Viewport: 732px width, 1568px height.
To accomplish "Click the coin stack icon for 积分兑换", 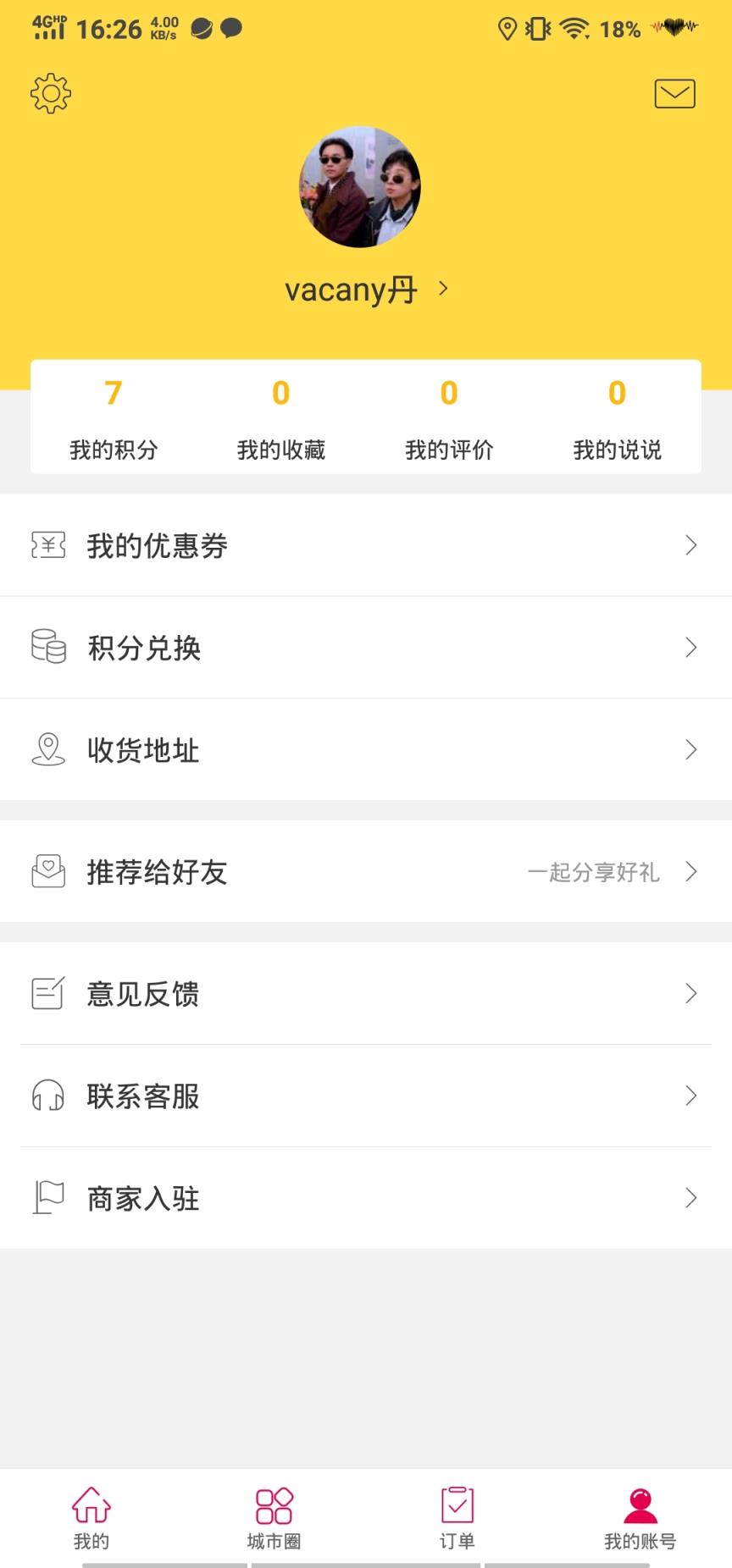I will (x=48, y=648).
